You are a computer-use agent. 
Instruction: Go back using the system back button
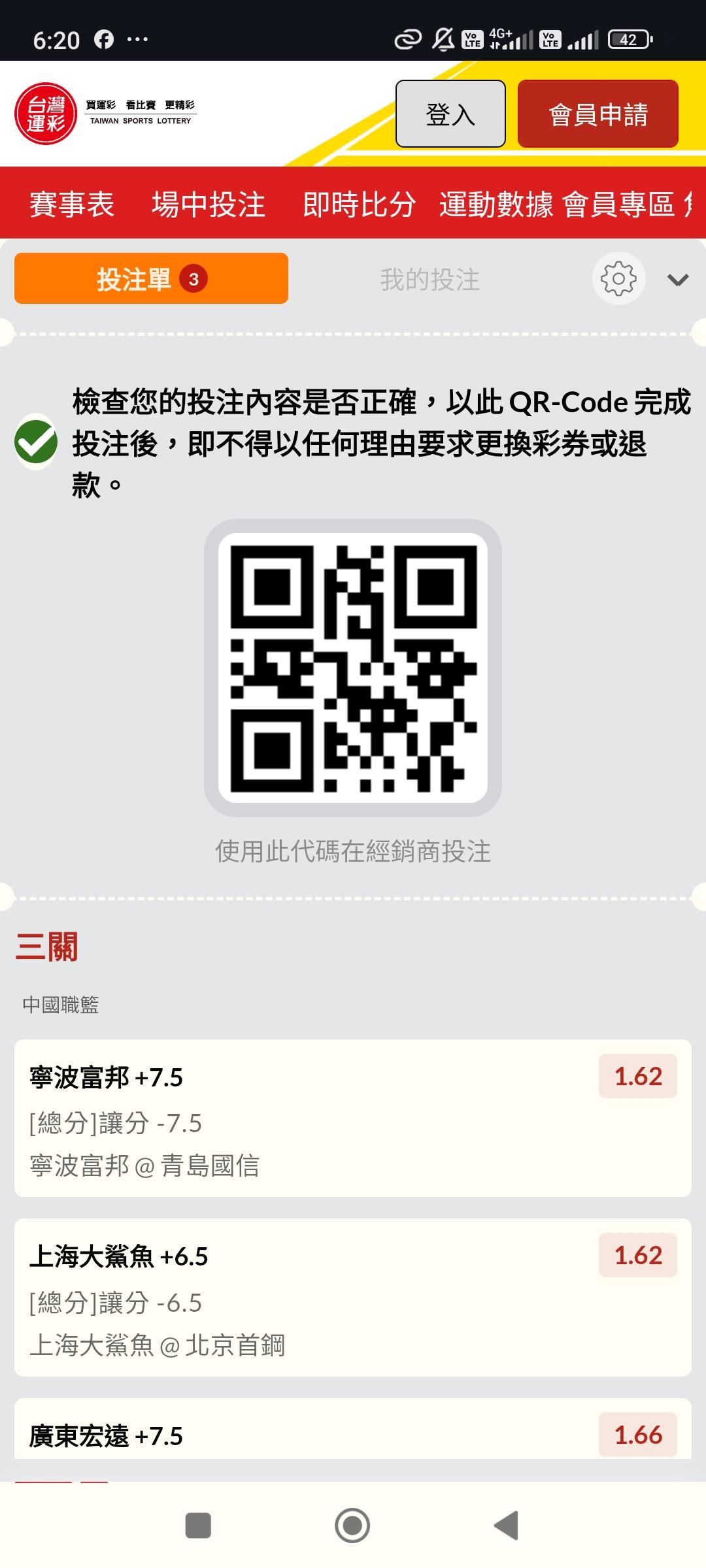[507, 1526]
